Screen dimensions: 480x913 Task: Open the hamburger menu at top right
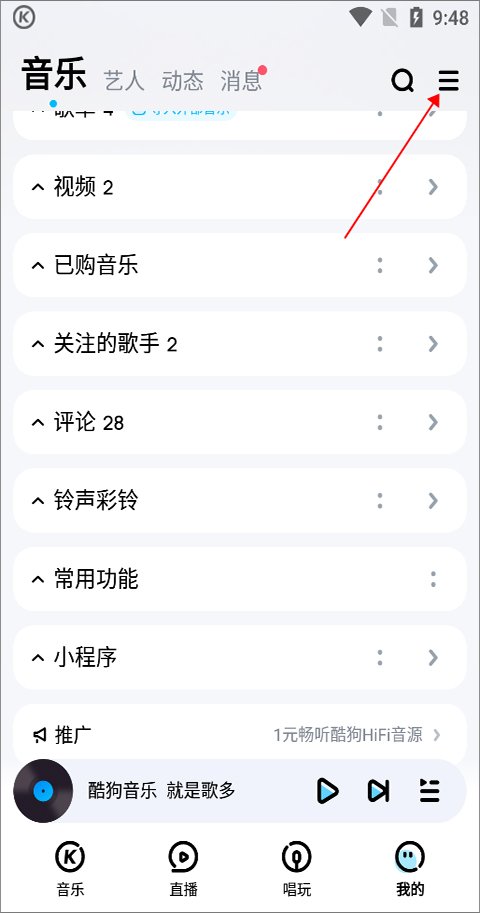tap(449, 80)
